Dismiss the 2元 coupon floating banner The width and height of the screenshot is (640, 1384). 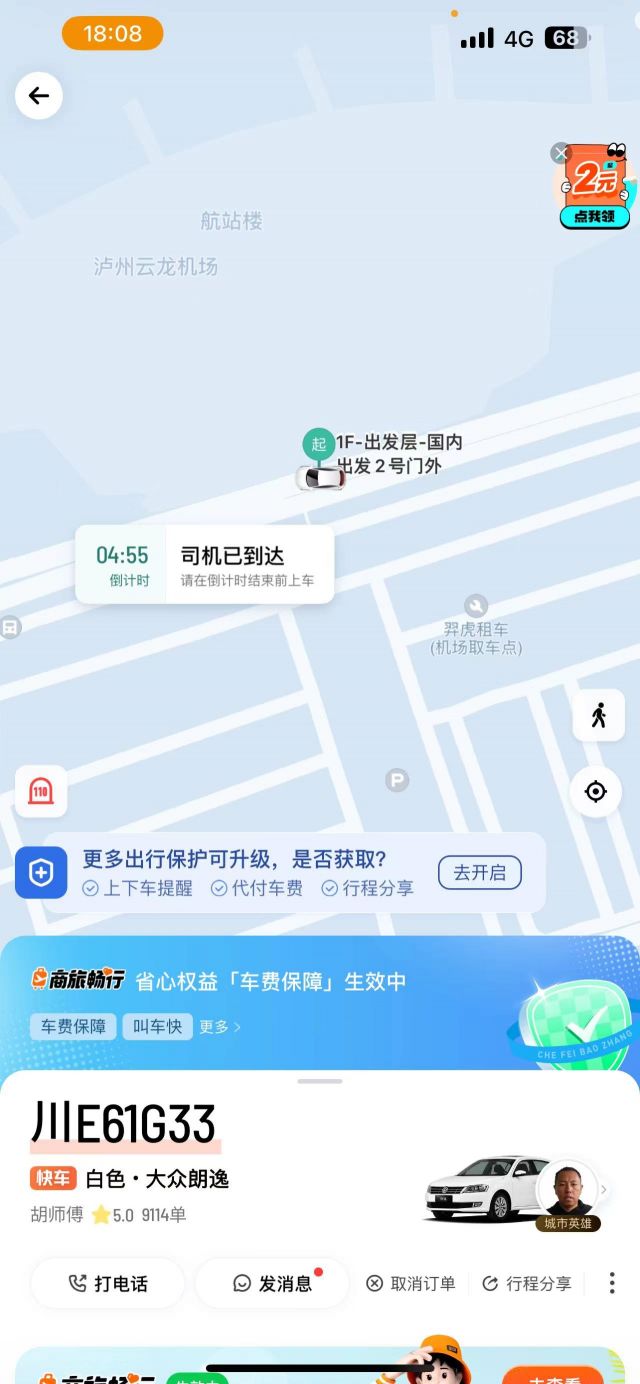561,153
